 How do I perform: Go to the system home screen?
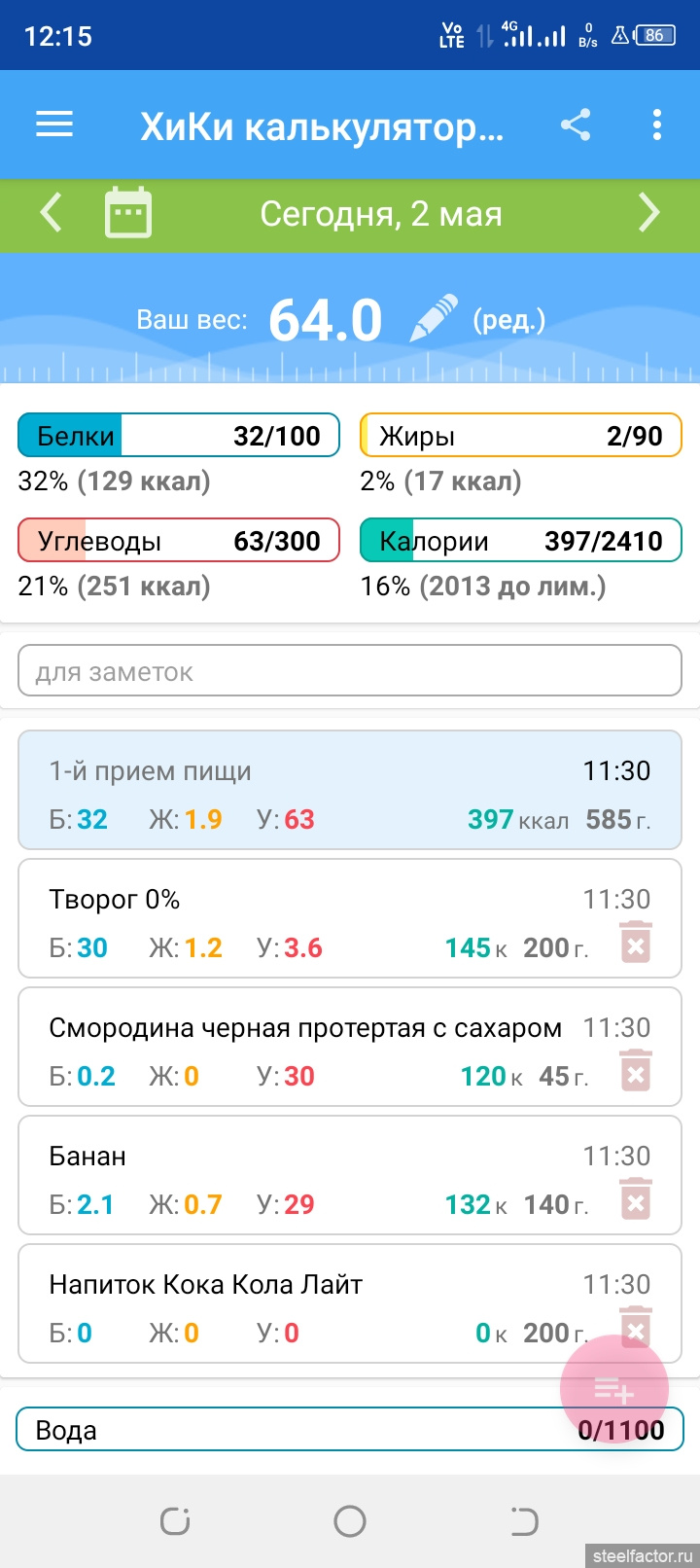[350, 1521]
